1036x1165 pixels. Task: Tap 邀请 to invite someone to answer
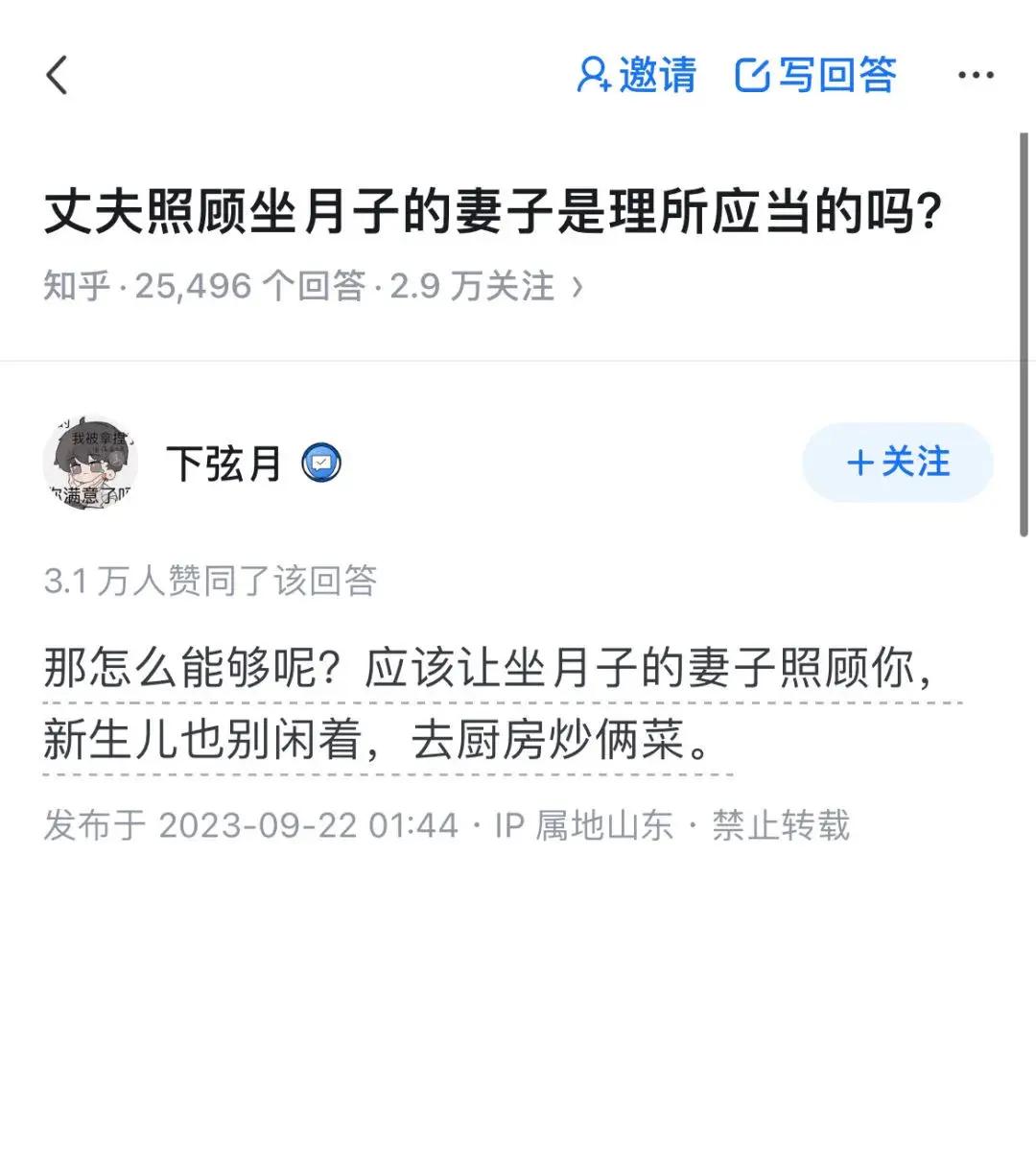[637, 75]
